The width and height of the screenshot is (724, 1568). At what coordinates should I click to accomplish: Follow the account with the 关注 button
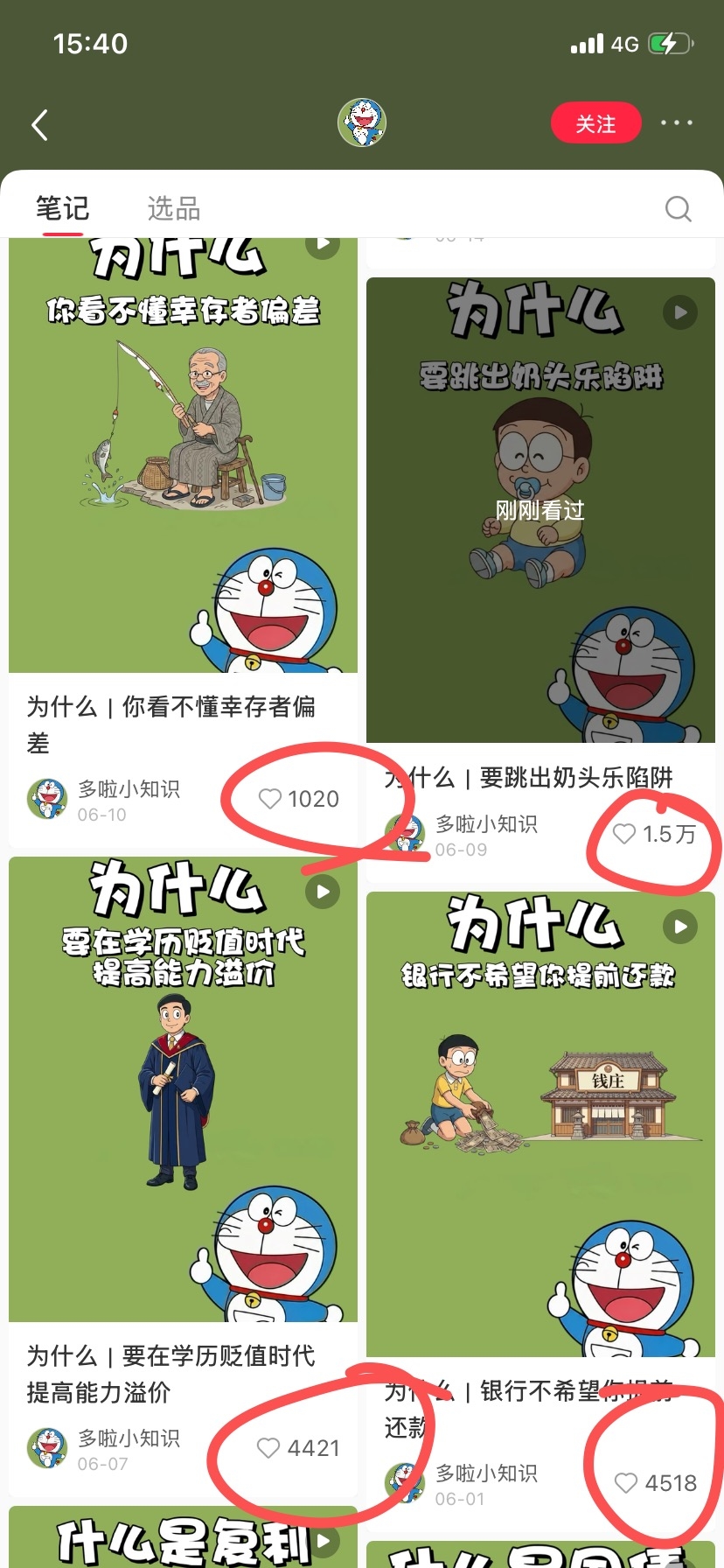[596, 123]
